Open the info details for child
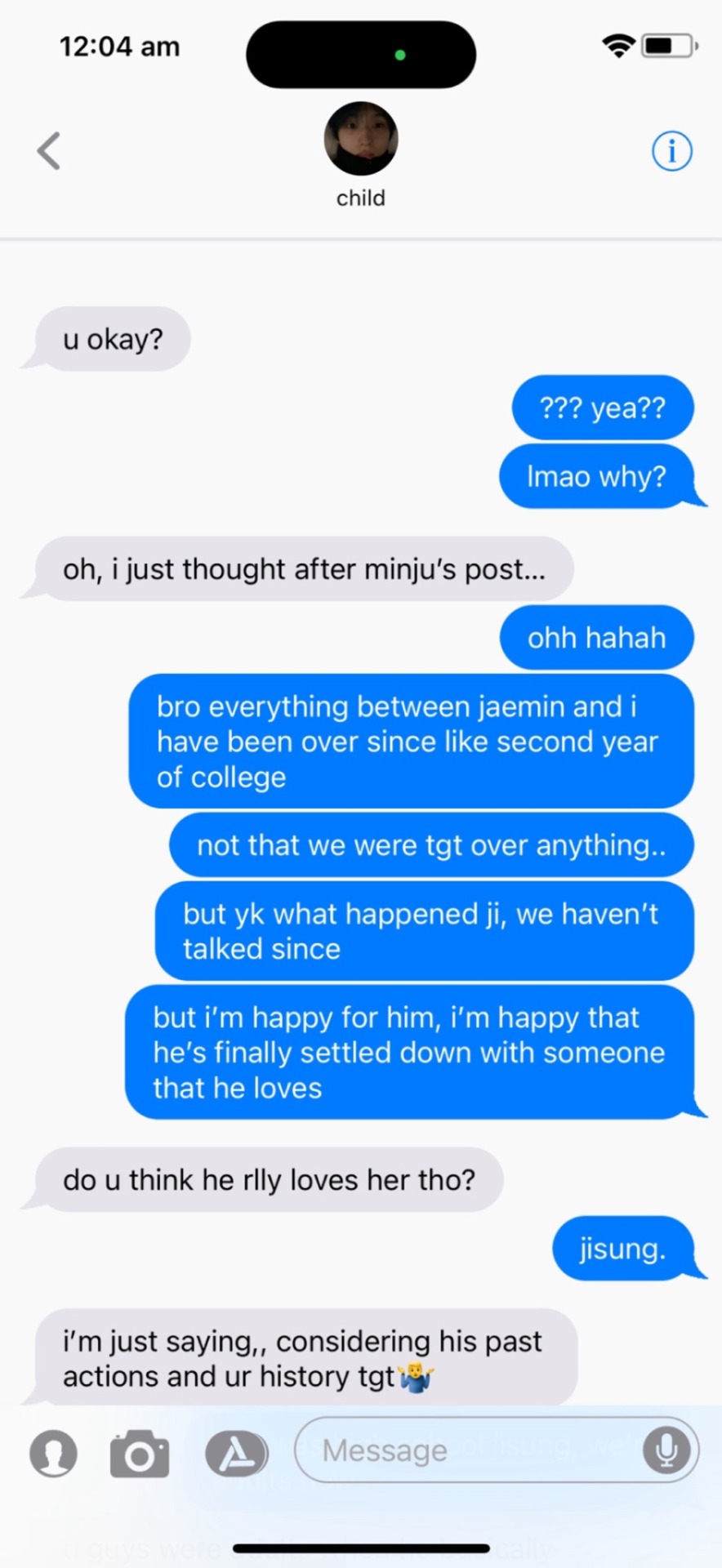Screen dimensions: 722x1568 [671, 151]
